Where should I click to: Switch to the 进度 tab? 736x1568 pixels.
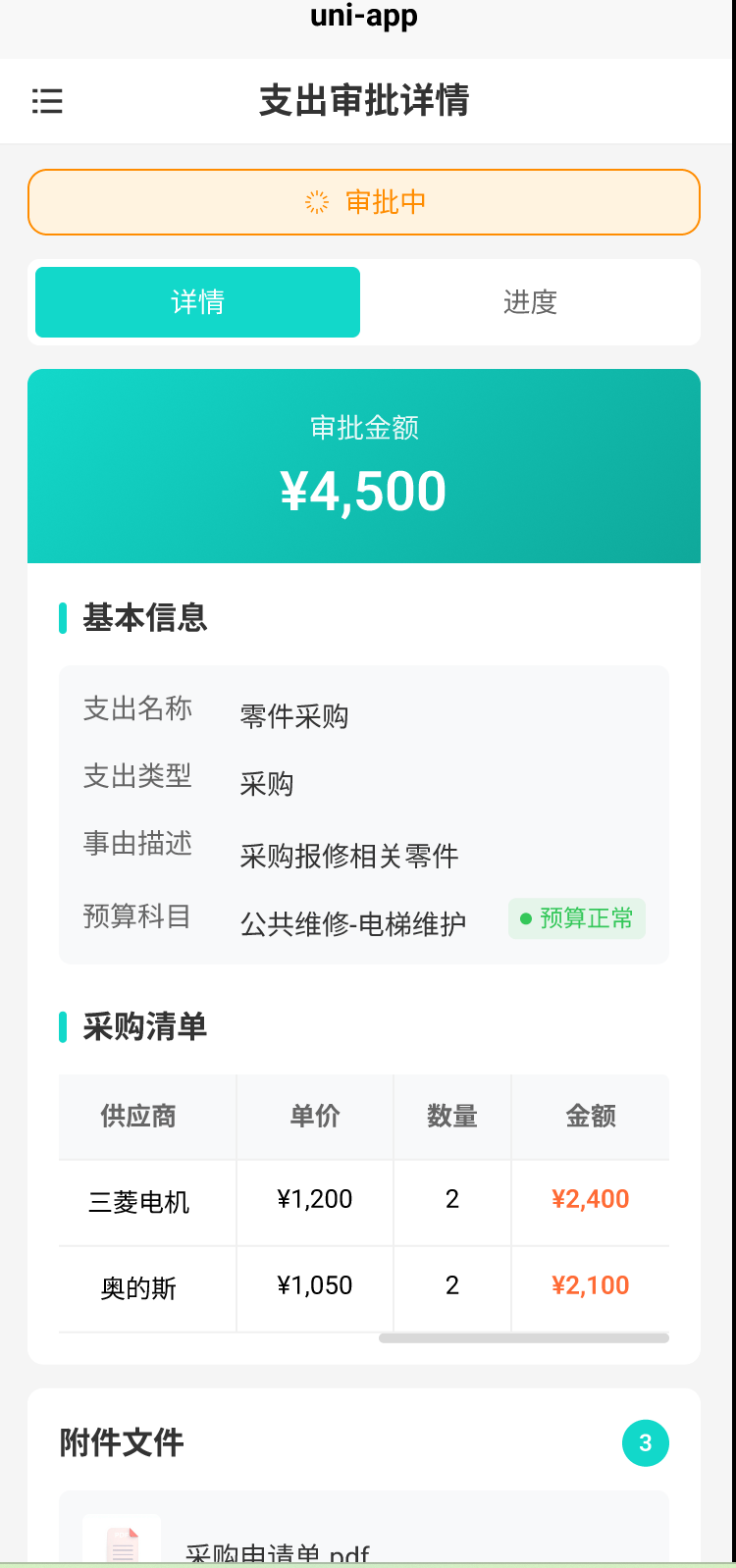[532, 302]
